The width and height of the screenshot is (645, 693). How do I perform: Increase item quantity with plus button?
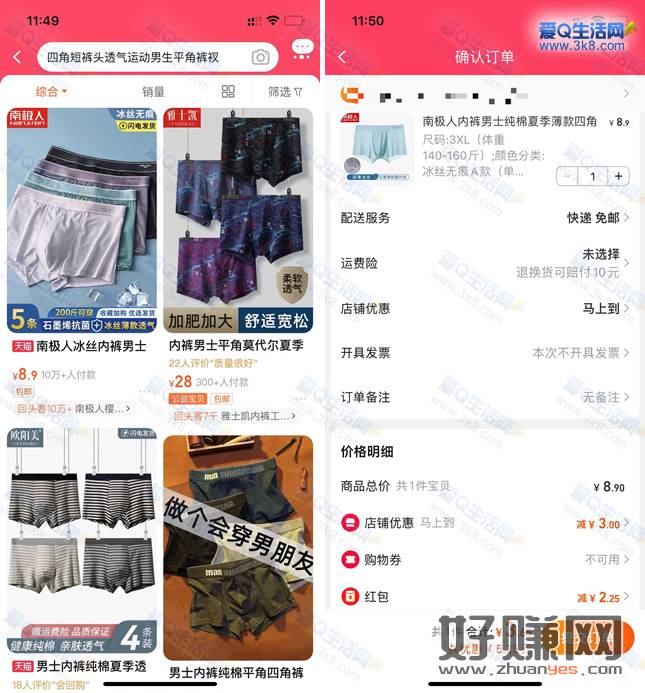619,176
